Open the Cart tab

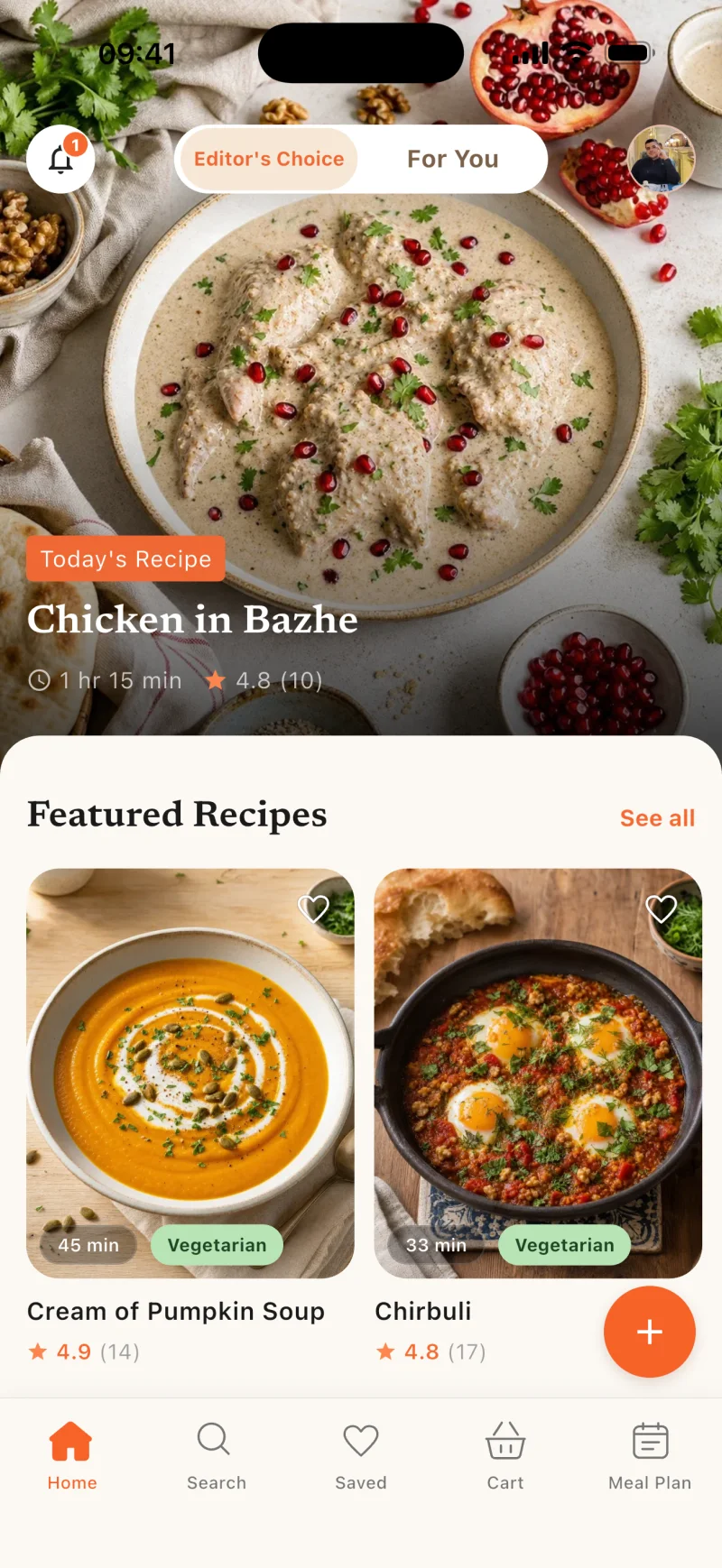pos(505,1456)
